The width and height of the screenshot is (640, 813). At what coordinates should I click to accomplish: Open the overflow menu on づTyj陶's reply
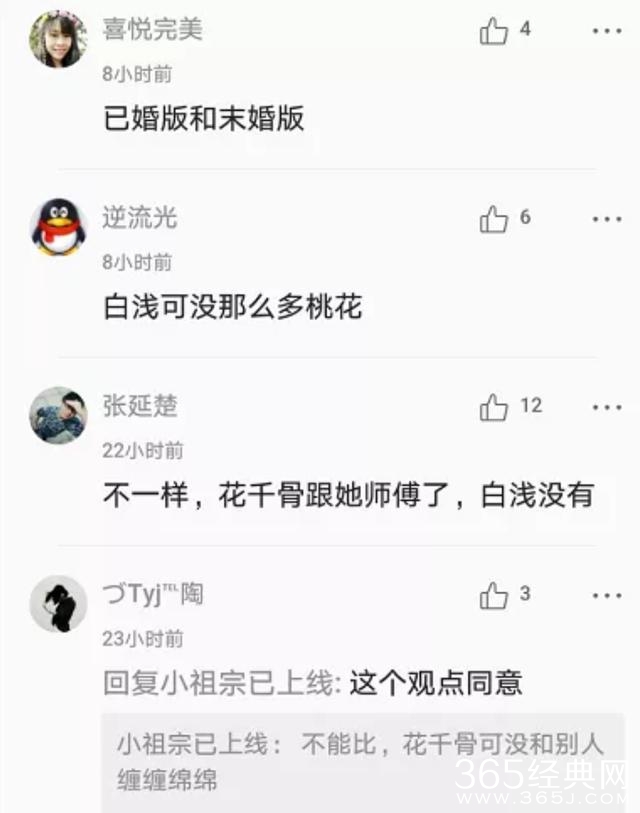coord(607,596)
